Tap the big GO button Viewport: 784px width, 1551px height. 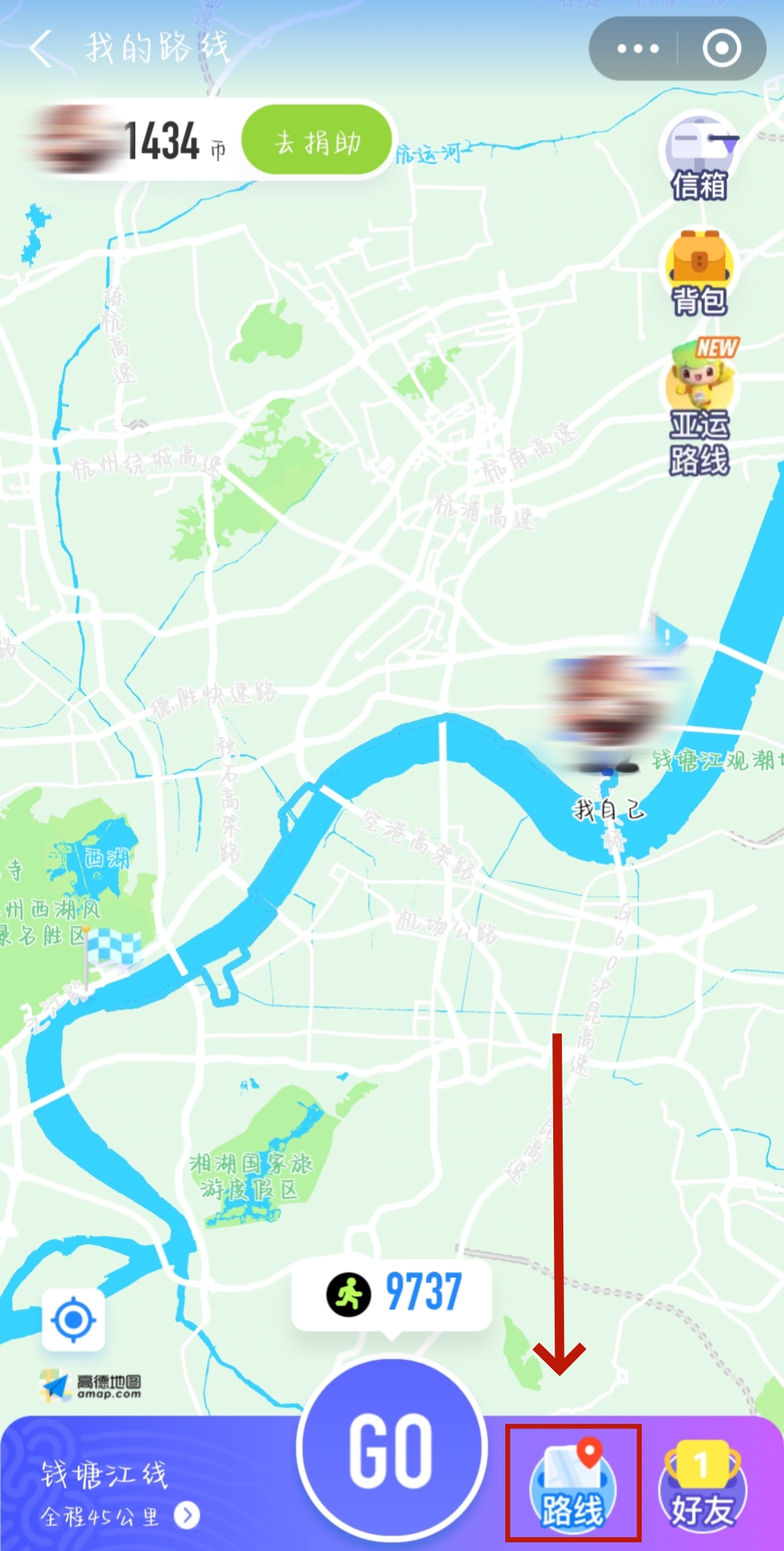[391, 1449]
